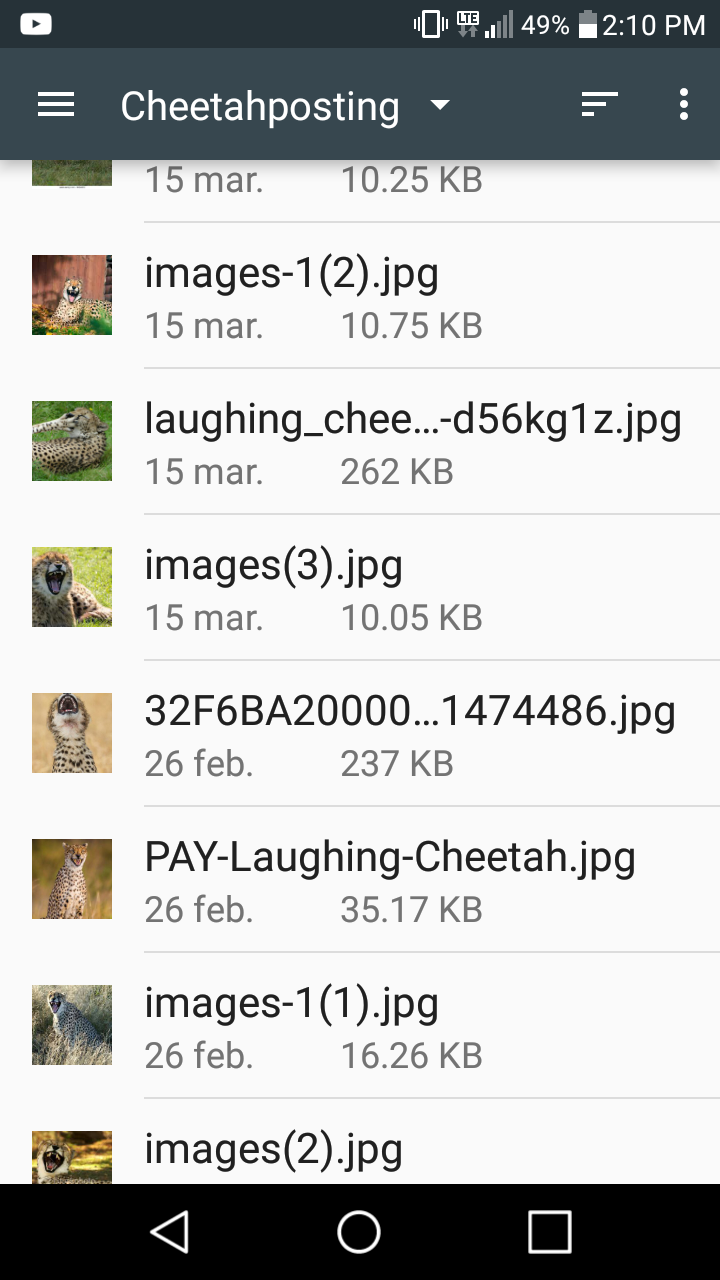The height and width of the screenshot is (1280, 720).
Task: Open the three-dot overflow menu
Action: point(684,105)
